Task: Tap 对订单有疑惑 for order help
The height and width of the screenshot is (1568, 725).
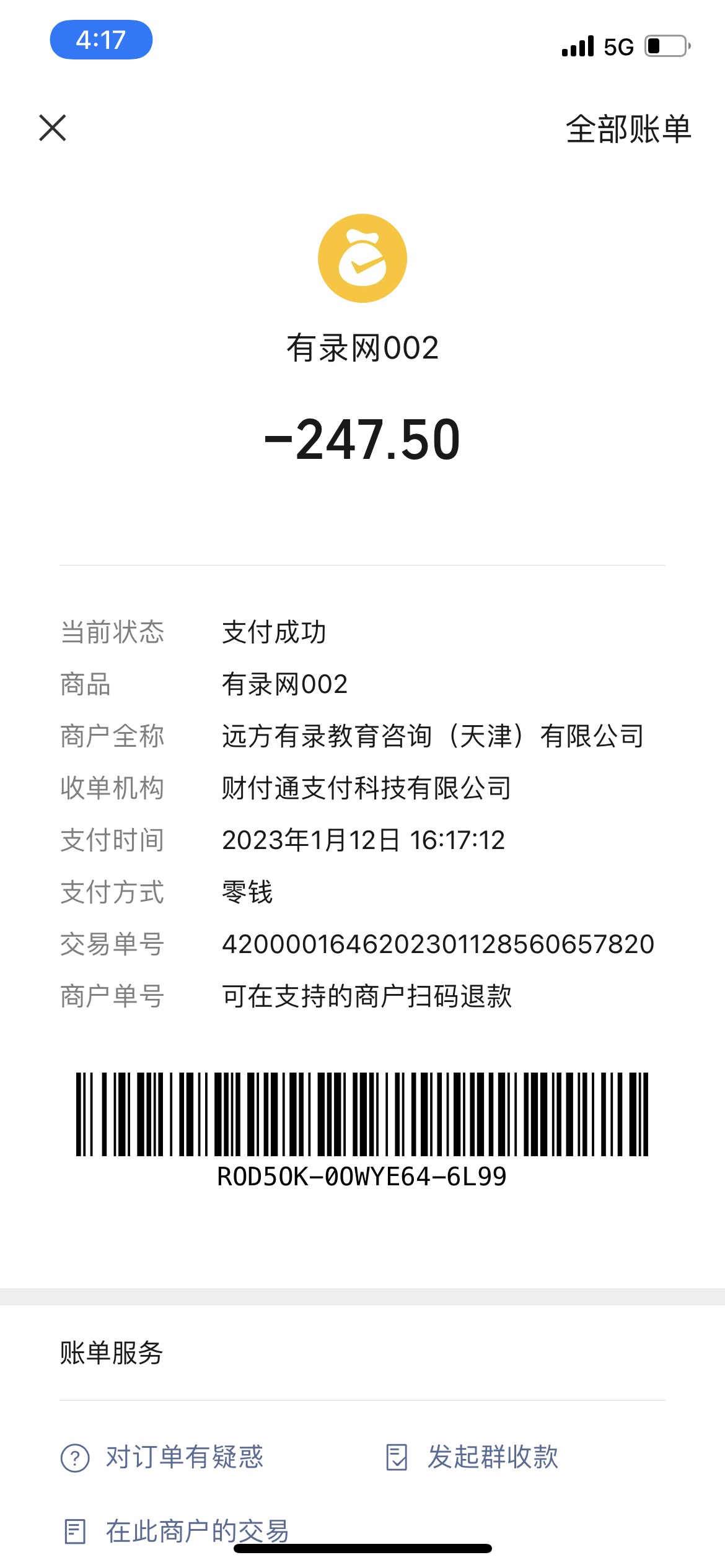Action: 162,1457
